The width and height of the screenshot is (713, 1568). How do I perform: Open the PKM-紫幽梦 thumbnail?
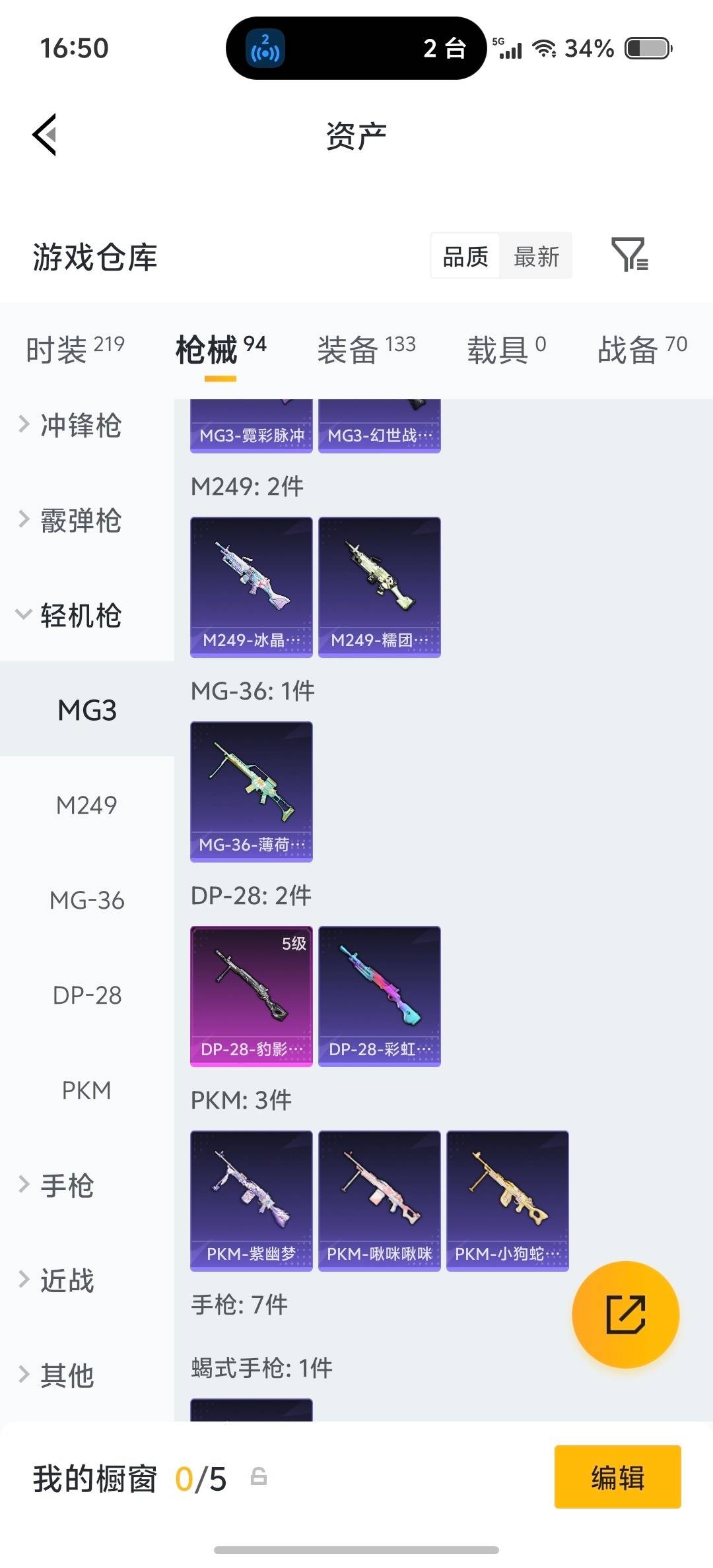(x=251, y=1201)
